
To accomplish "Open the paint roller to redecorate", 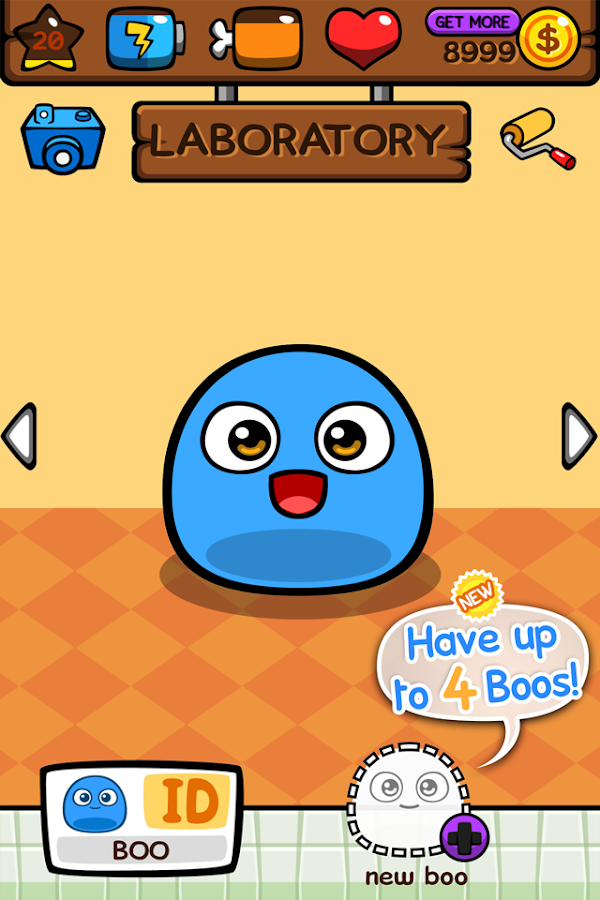I will 538,139.
